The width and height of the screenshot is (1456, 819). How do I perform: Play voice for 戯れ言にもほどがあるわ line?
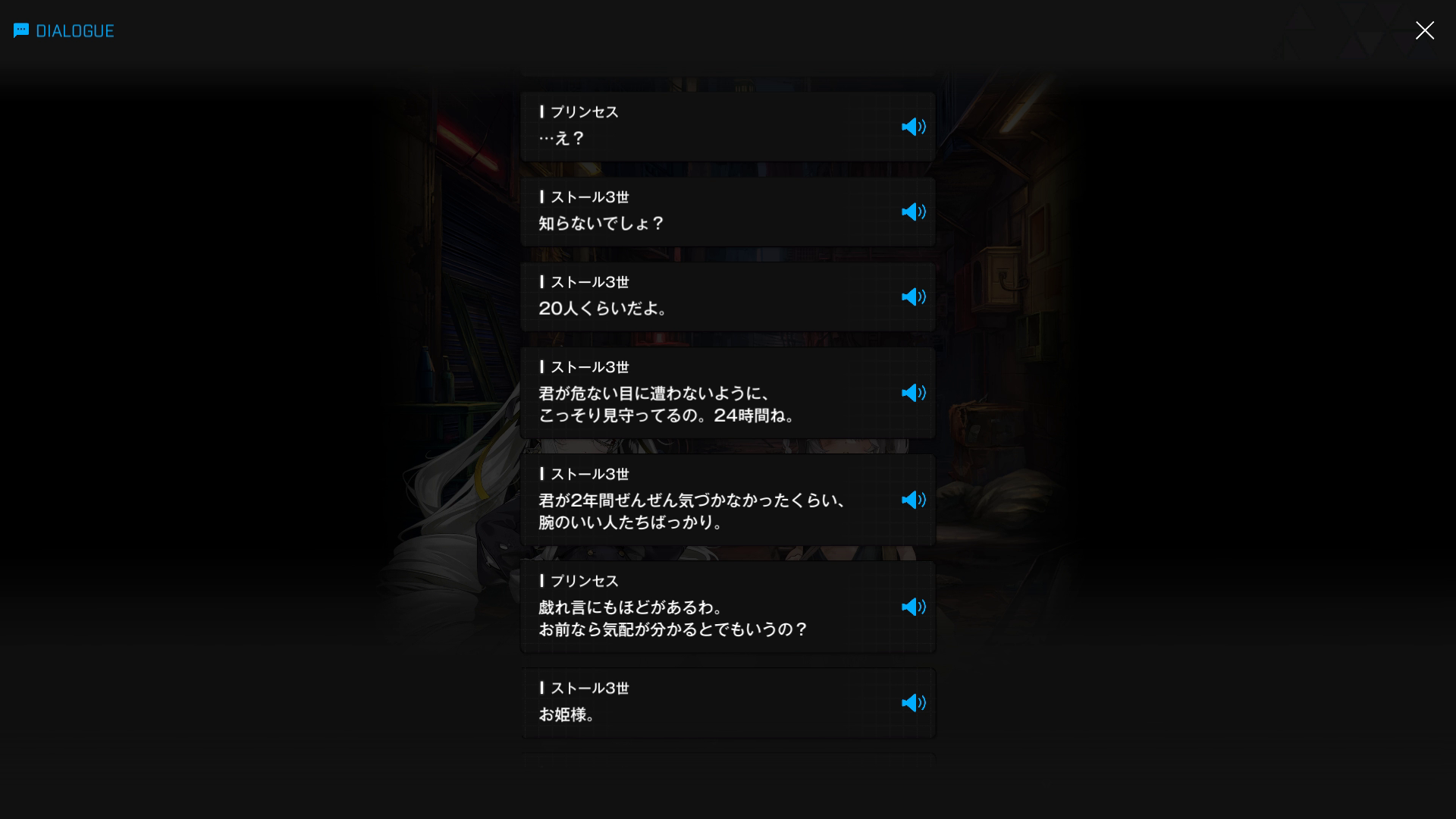(913, 607)
